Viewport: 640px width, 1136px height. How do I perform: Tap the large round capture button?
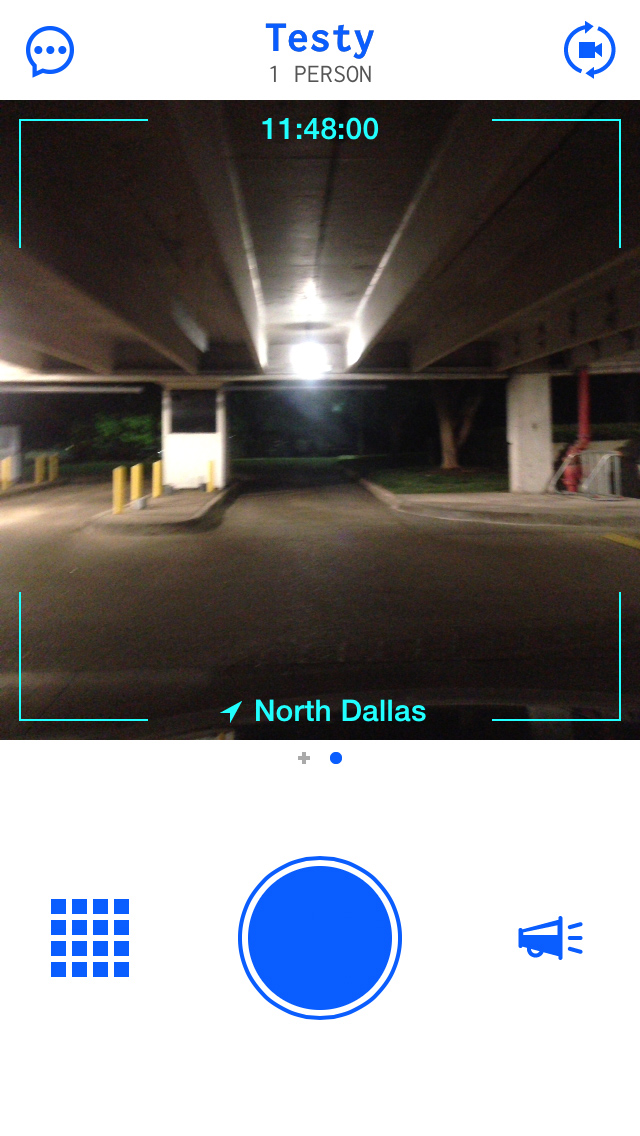click(320, 938)
